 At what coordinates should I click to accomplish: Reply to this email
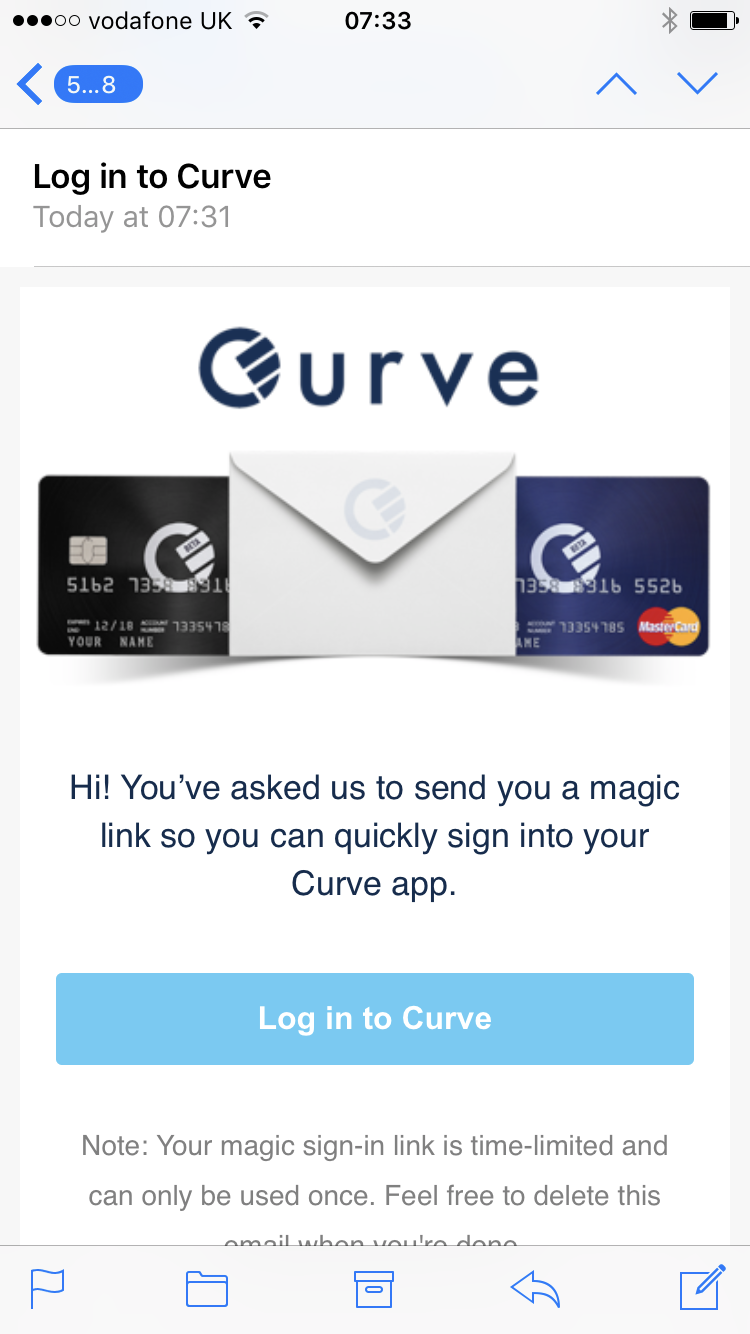coord(535,1289)
